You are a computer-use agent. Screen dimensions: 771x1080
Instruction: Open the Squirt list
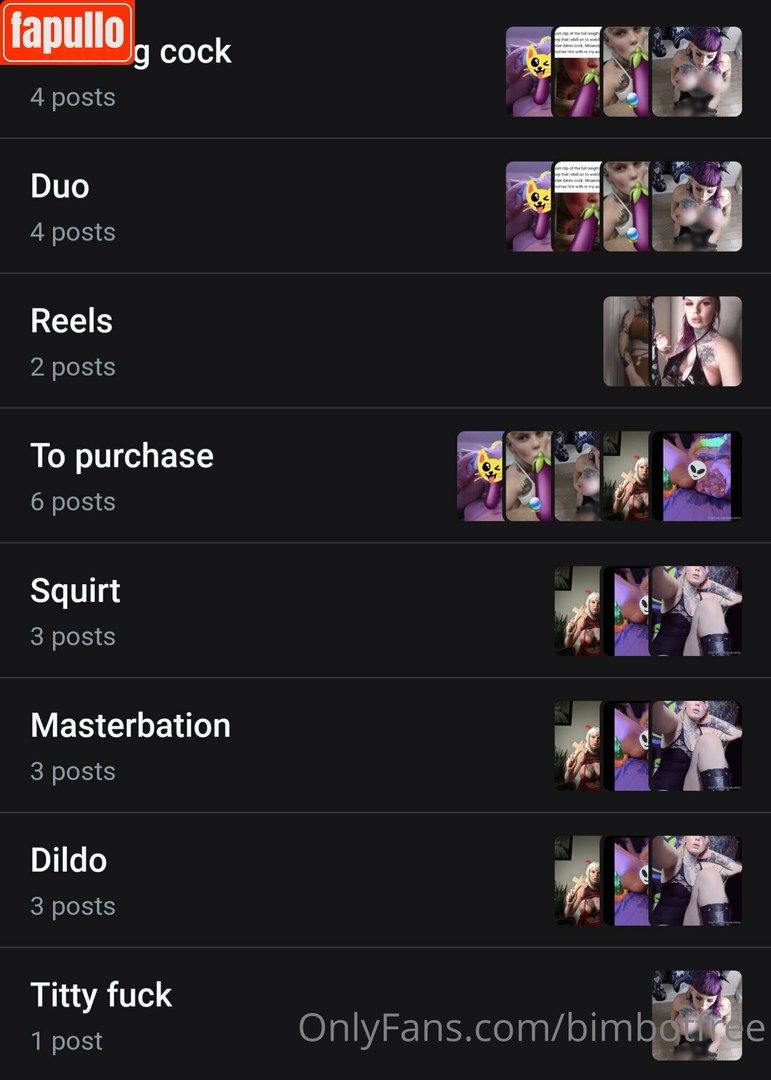coord(76,592)
